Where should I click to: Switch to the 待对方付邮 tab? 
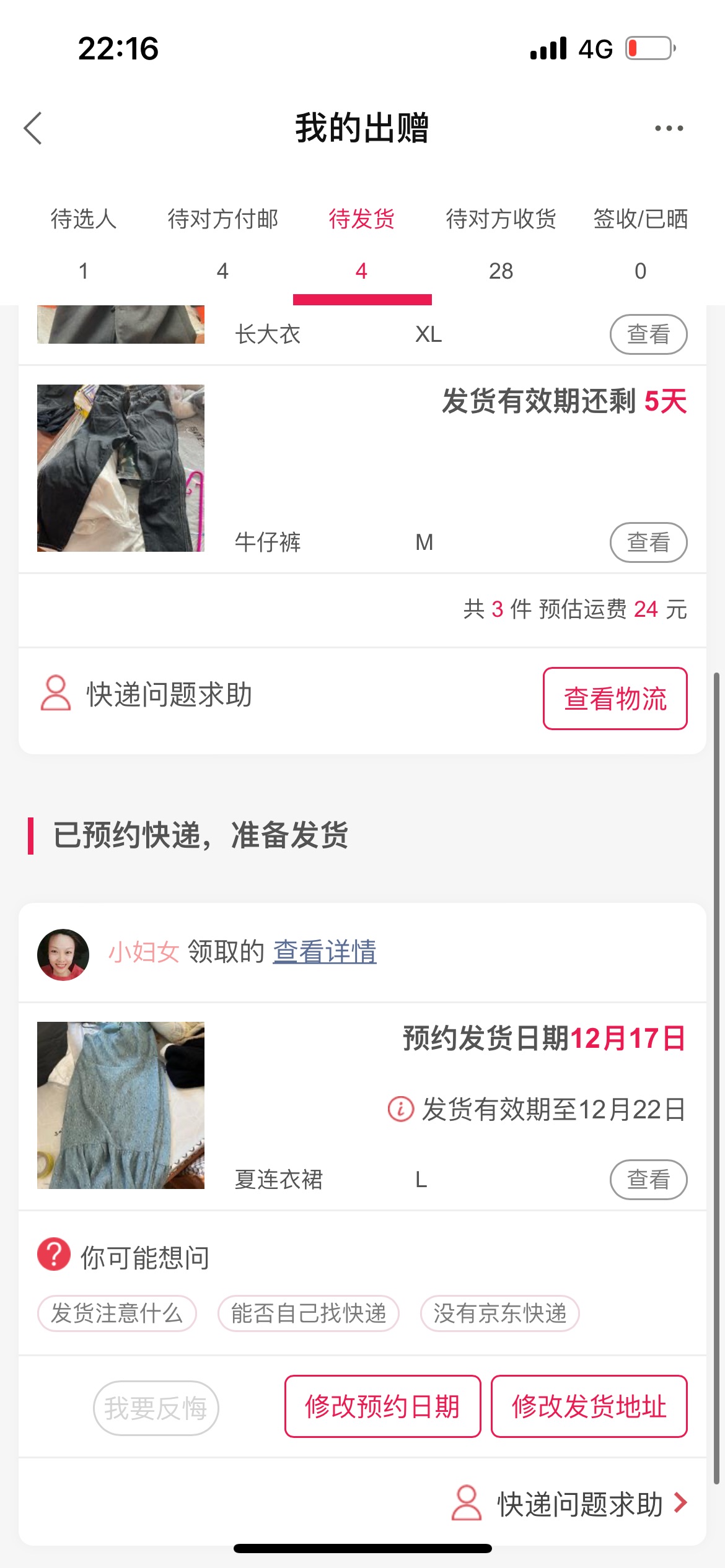(222, 244)
